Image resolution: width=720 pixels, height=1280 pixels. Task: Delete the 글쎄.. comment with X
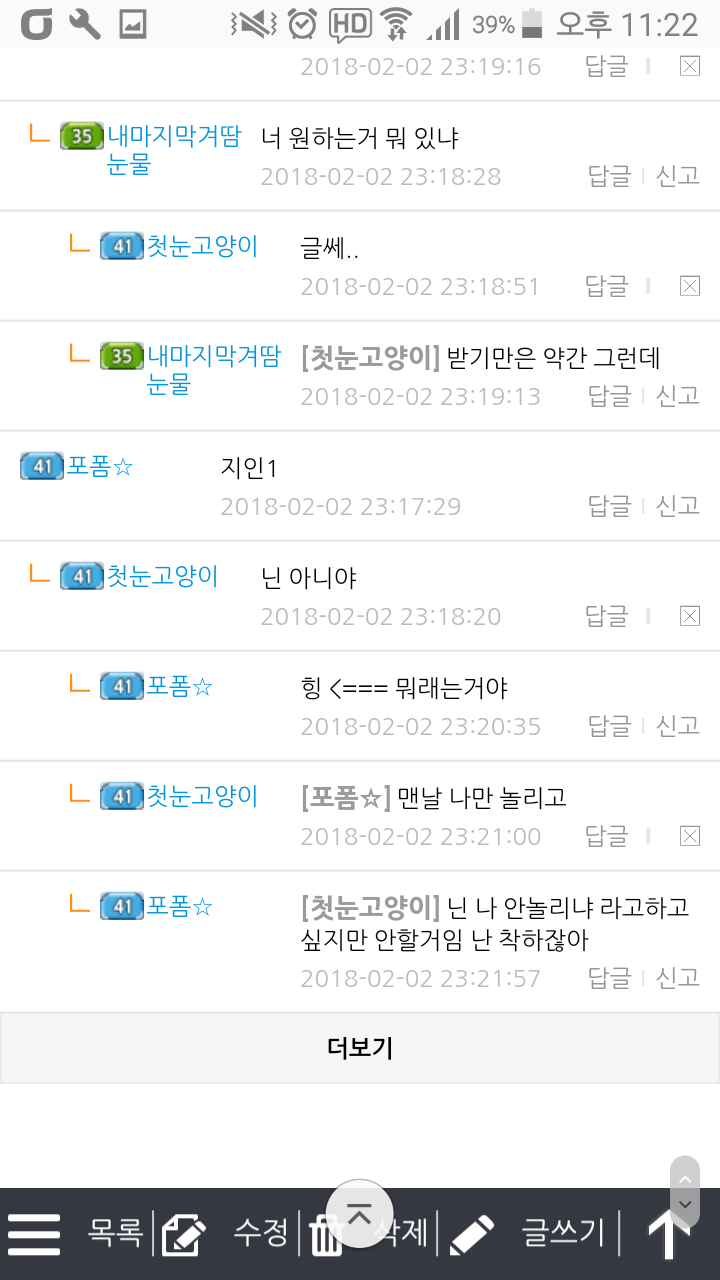[689, 286]
